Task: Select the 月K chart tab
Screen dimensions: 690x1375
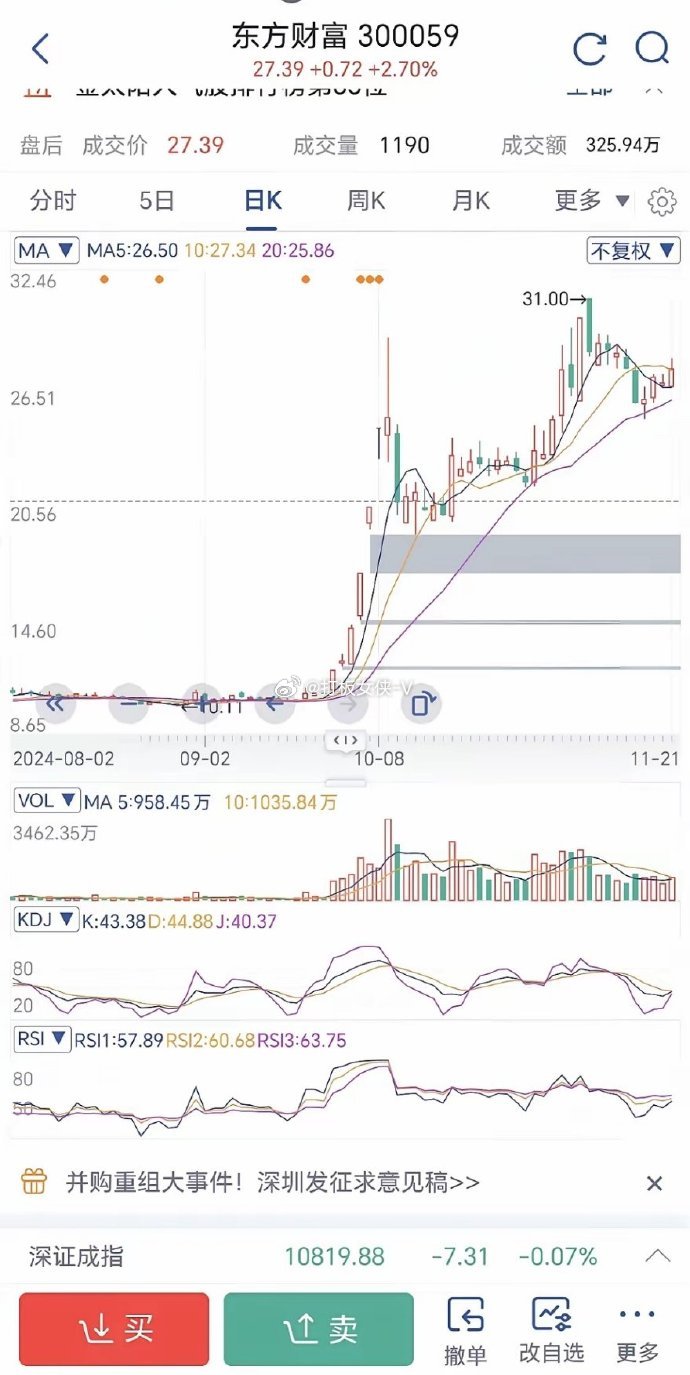Action: [470, 201]
